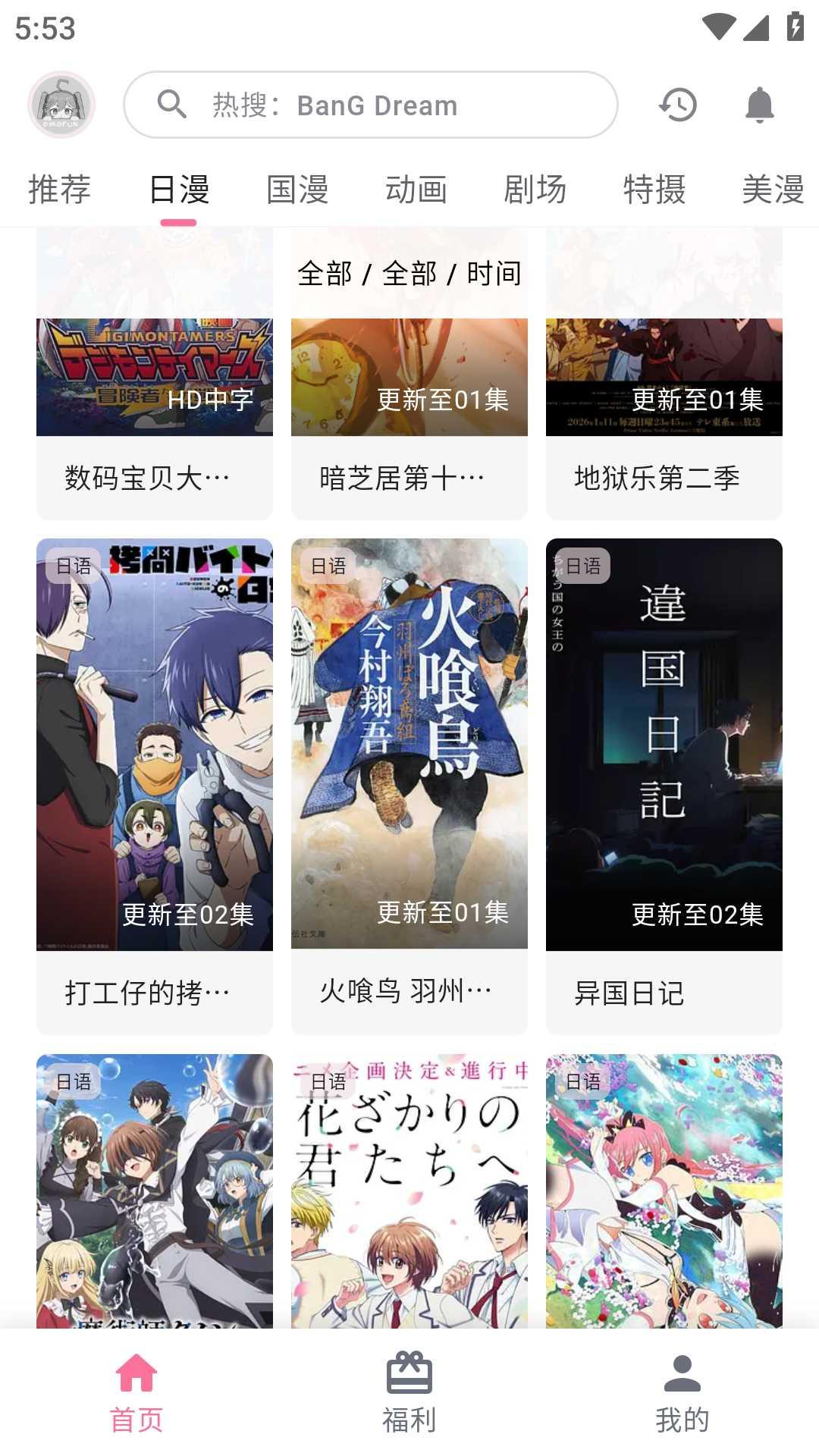
Task: Tap the BanG Dream search box
Action: (x=371, y=105)
